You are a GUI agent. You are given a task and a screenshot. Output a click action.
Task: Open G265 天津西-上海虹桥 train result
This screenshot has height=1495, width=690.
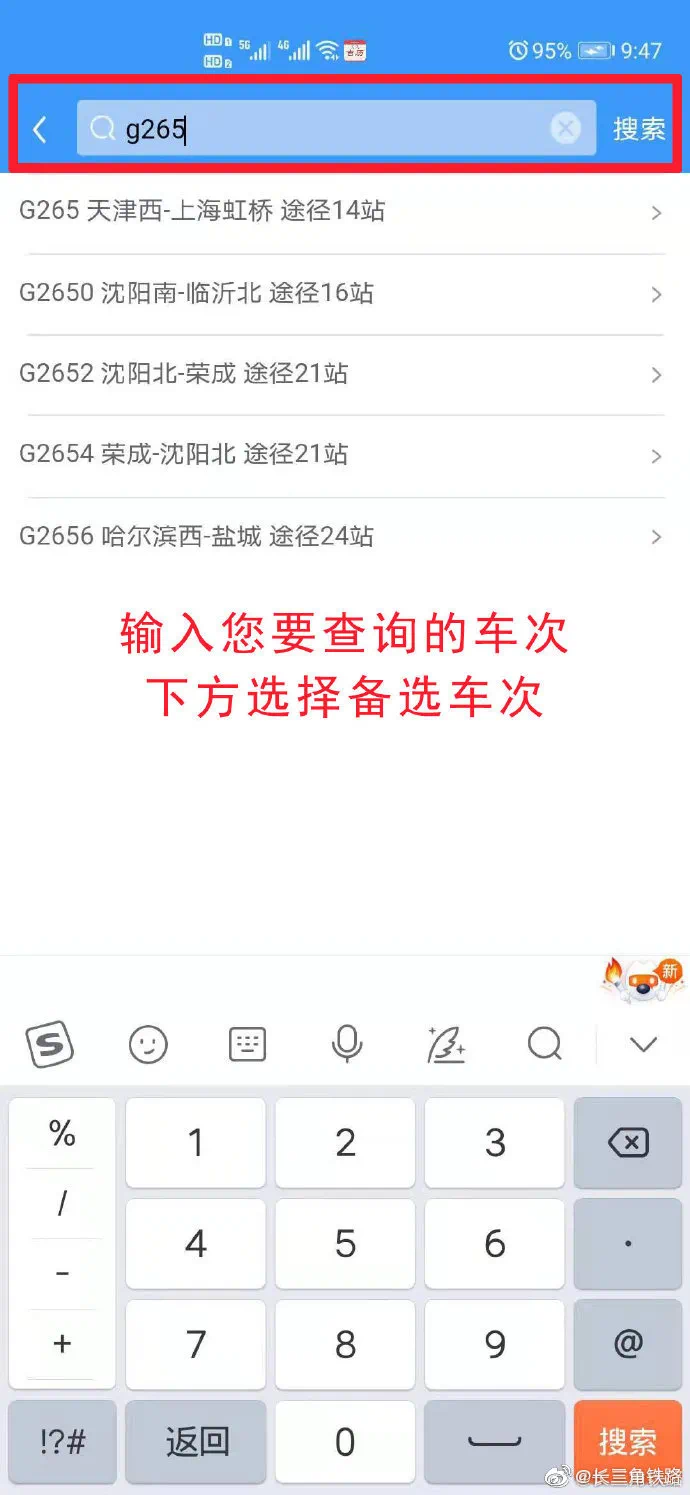point(340,212)
